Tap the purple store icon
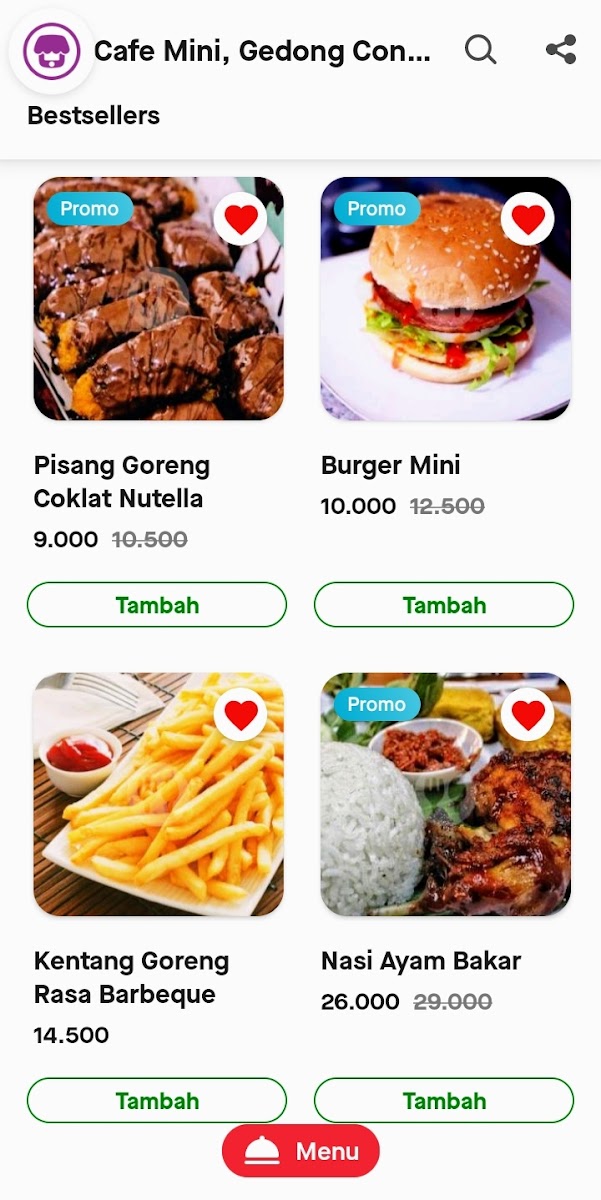 pyautogui.click(x=50, y=50)
